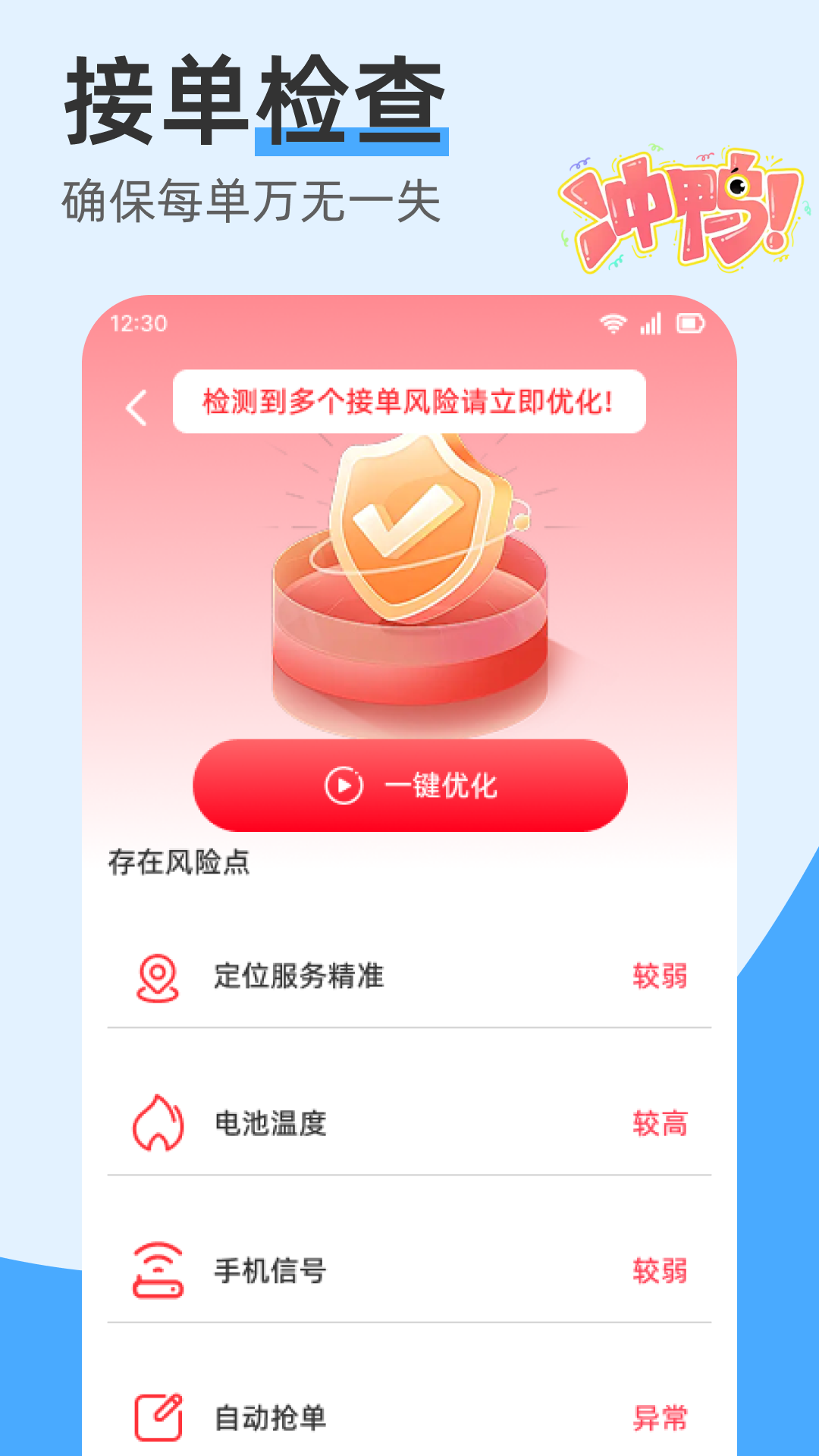The height and width of the screenshot is (1456, 819).
Task: Expand the 手机信号 risk detail row
Action: click(409, 1270)
